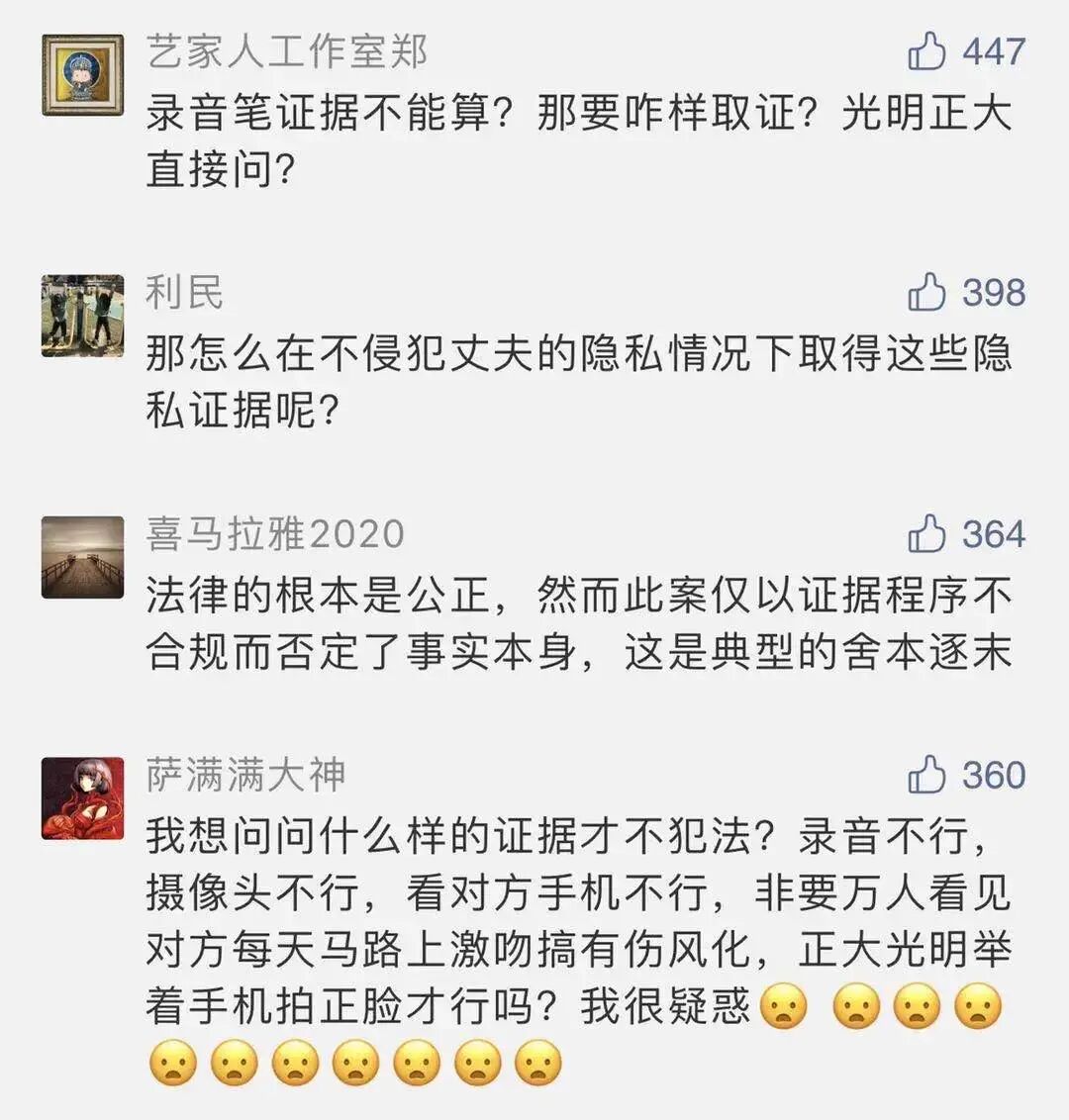This screenshot has height=1120, width=1069.
Task: Click the first frowning emoji after 我很疑惑
Action: (x=782, y=1005)
